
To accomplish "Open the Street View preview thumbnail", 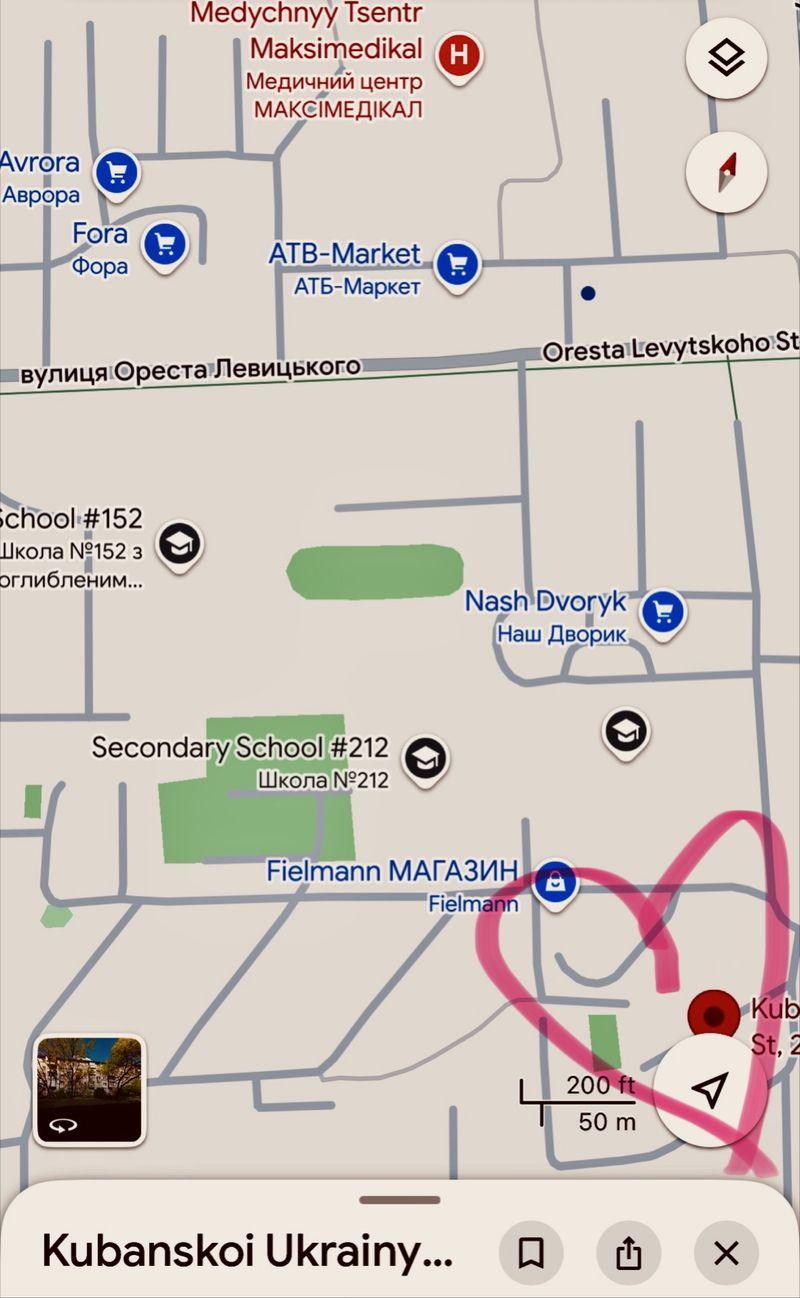I will point(90,1089).
